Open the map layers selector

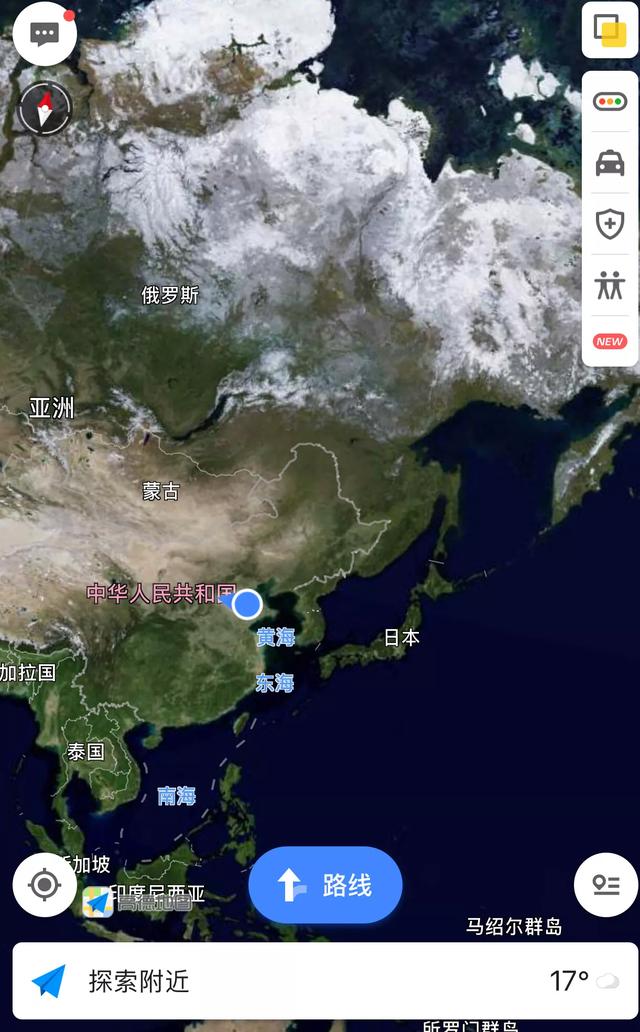pos(610,30)
